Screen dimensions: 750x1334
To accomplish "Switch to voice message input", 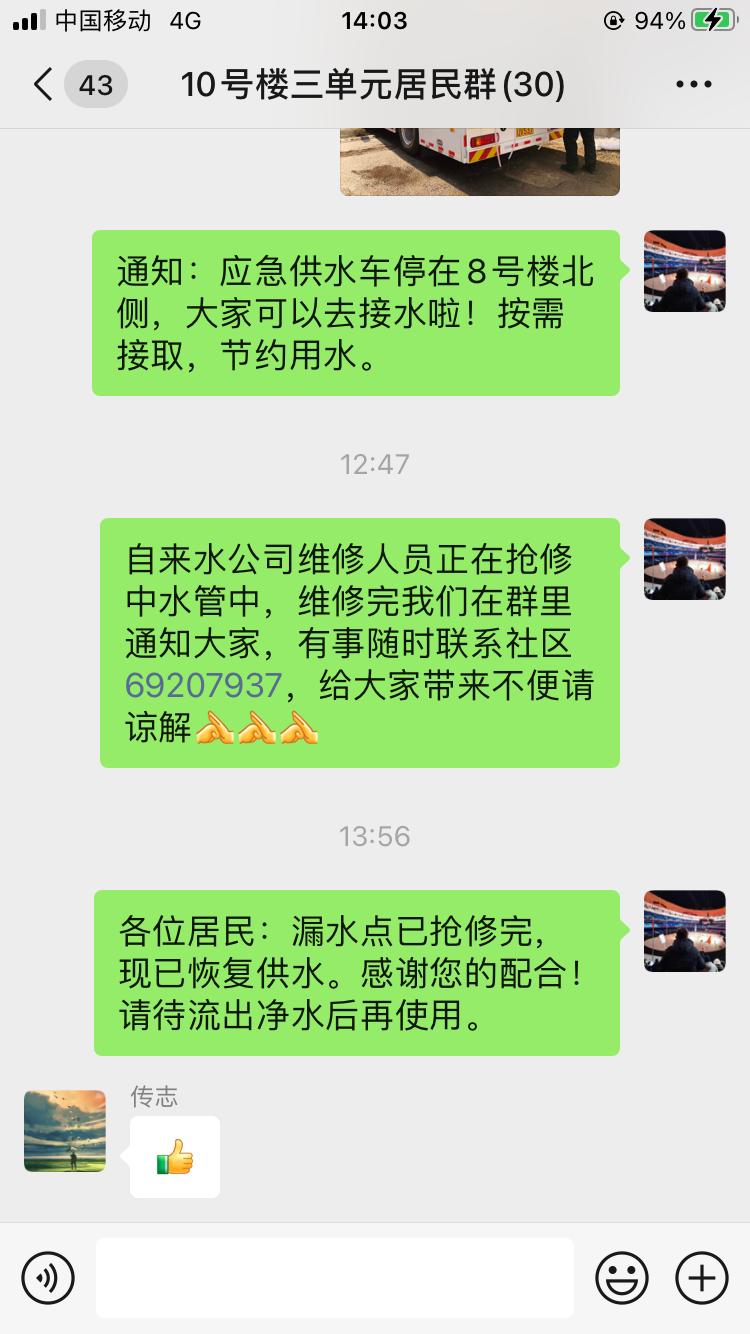I will [x=48, y=1278].
